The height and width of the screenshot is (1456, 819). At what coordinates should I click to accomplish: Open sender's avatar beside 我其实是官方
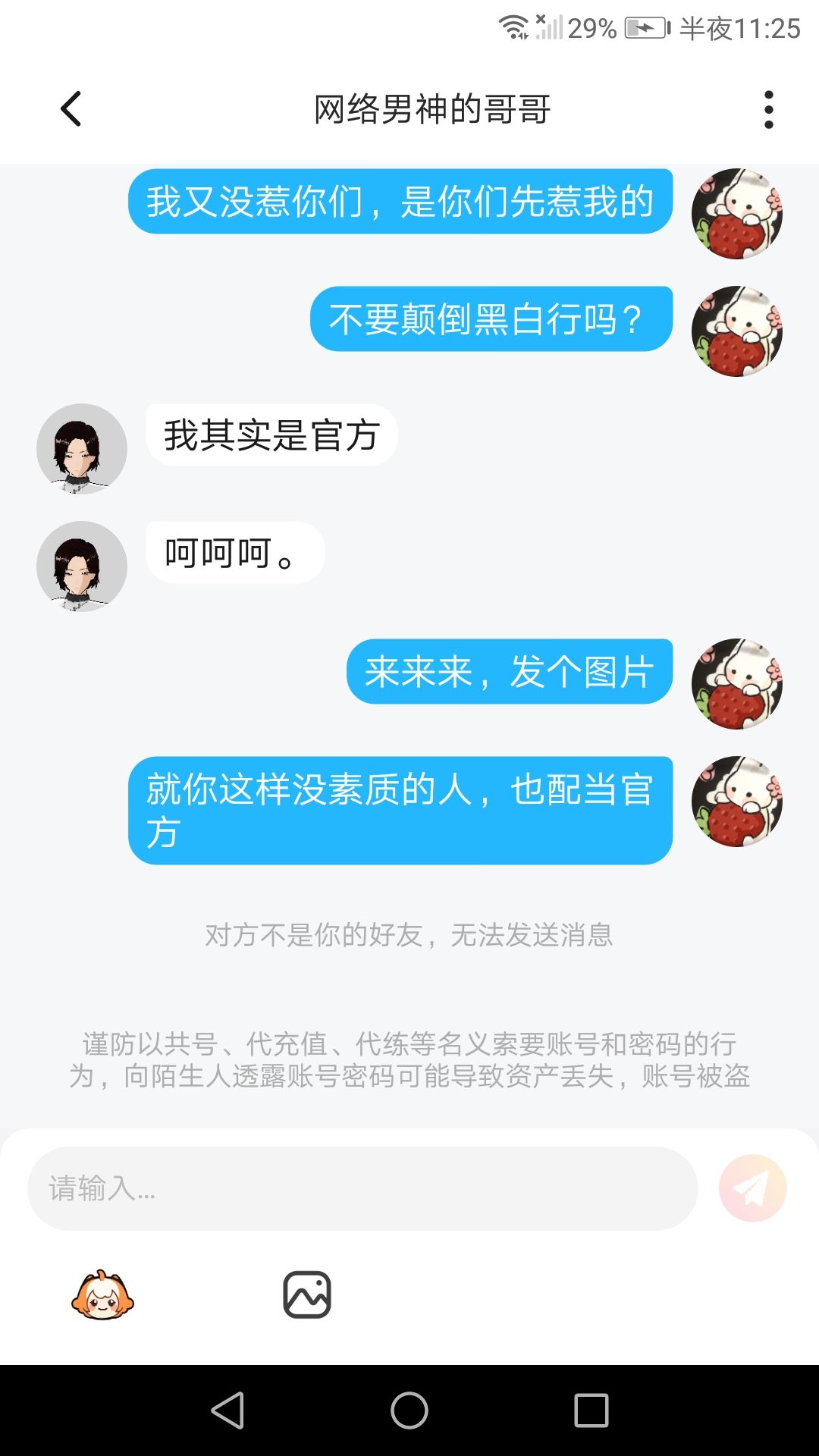click(82, 449)
